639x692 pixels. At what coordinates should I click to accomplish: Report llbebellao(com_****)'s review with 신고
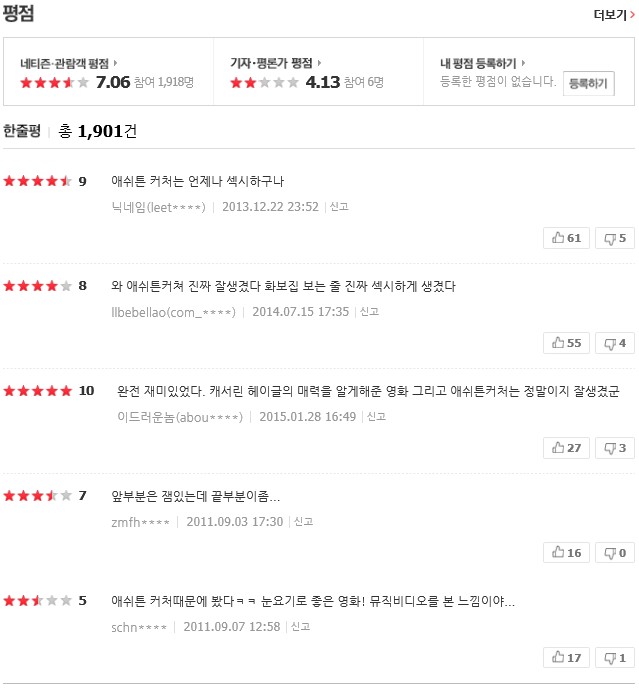point(370,312)
